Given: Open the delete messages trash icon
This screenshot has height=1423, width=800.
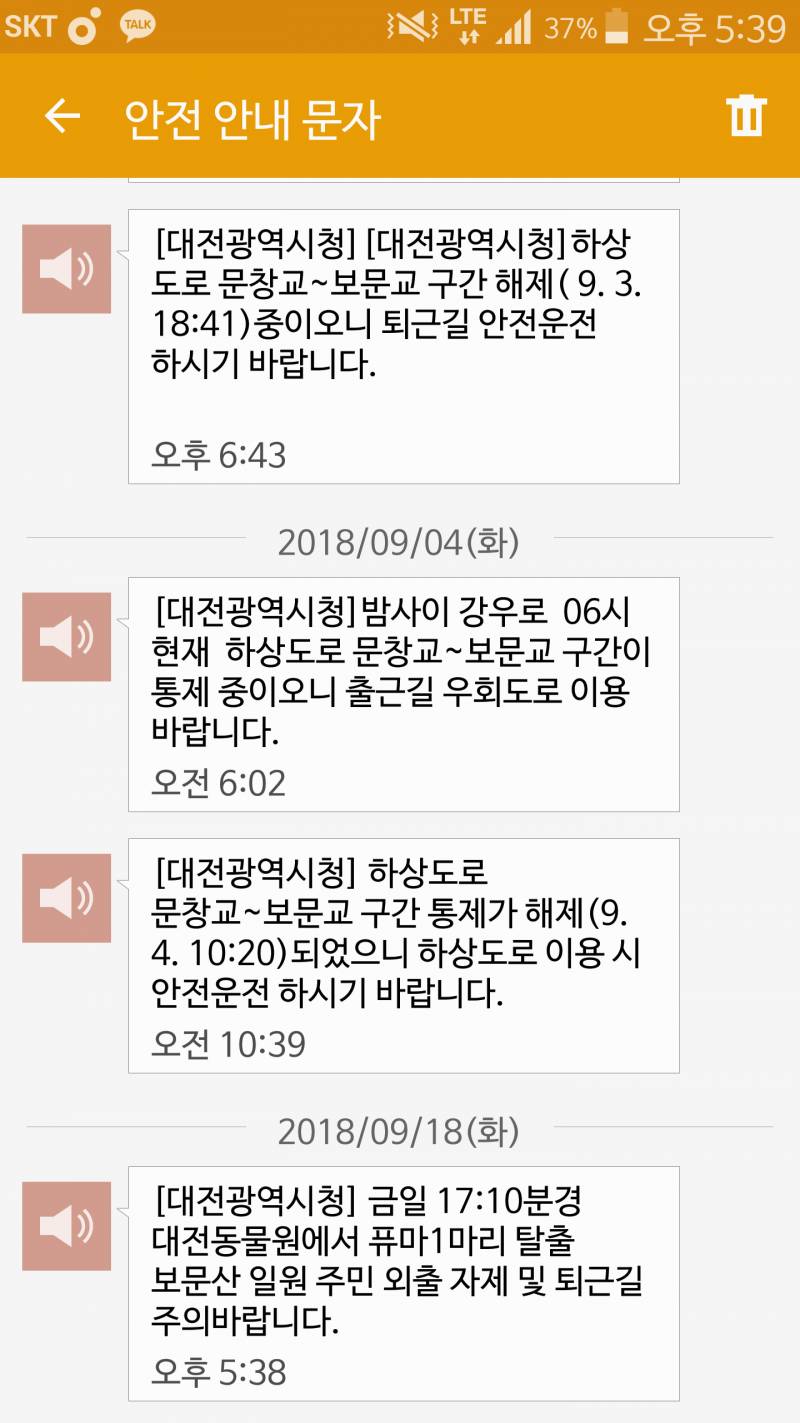Looking at the screenshot, I should pyautogui.click(x=744, y=113).
